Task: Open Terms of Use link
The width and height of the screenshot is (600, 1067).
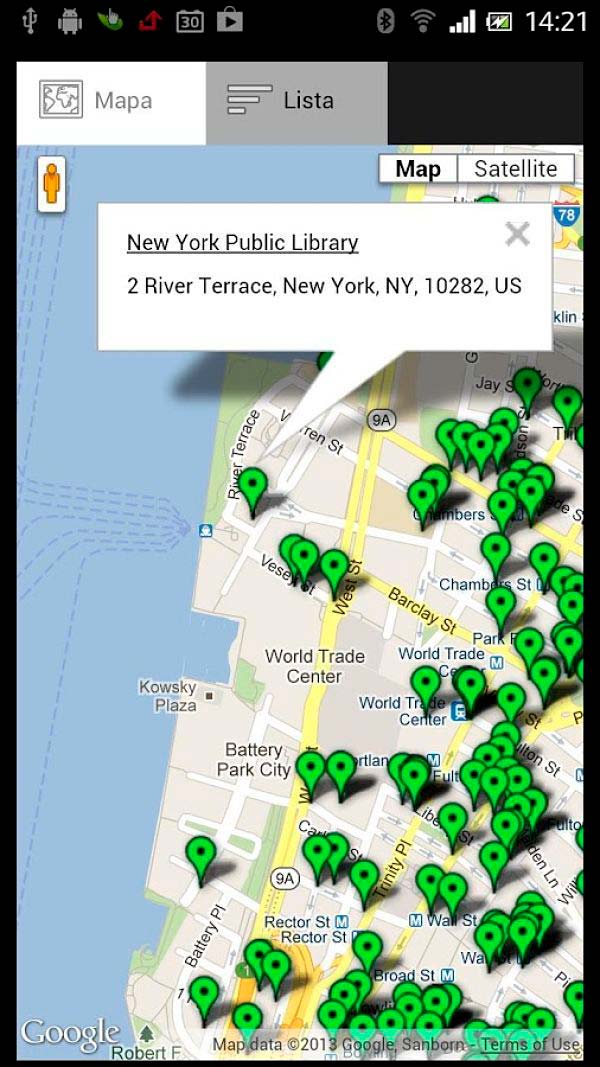Action: [530, 1045]
